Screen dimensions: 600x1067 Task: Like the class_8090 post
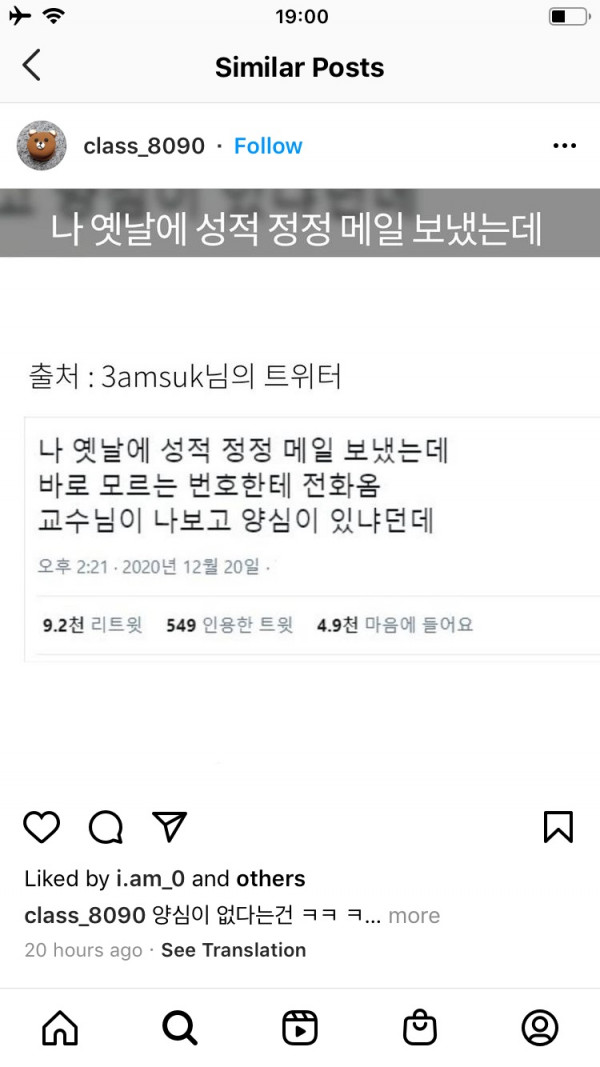[x=42, y=827]
